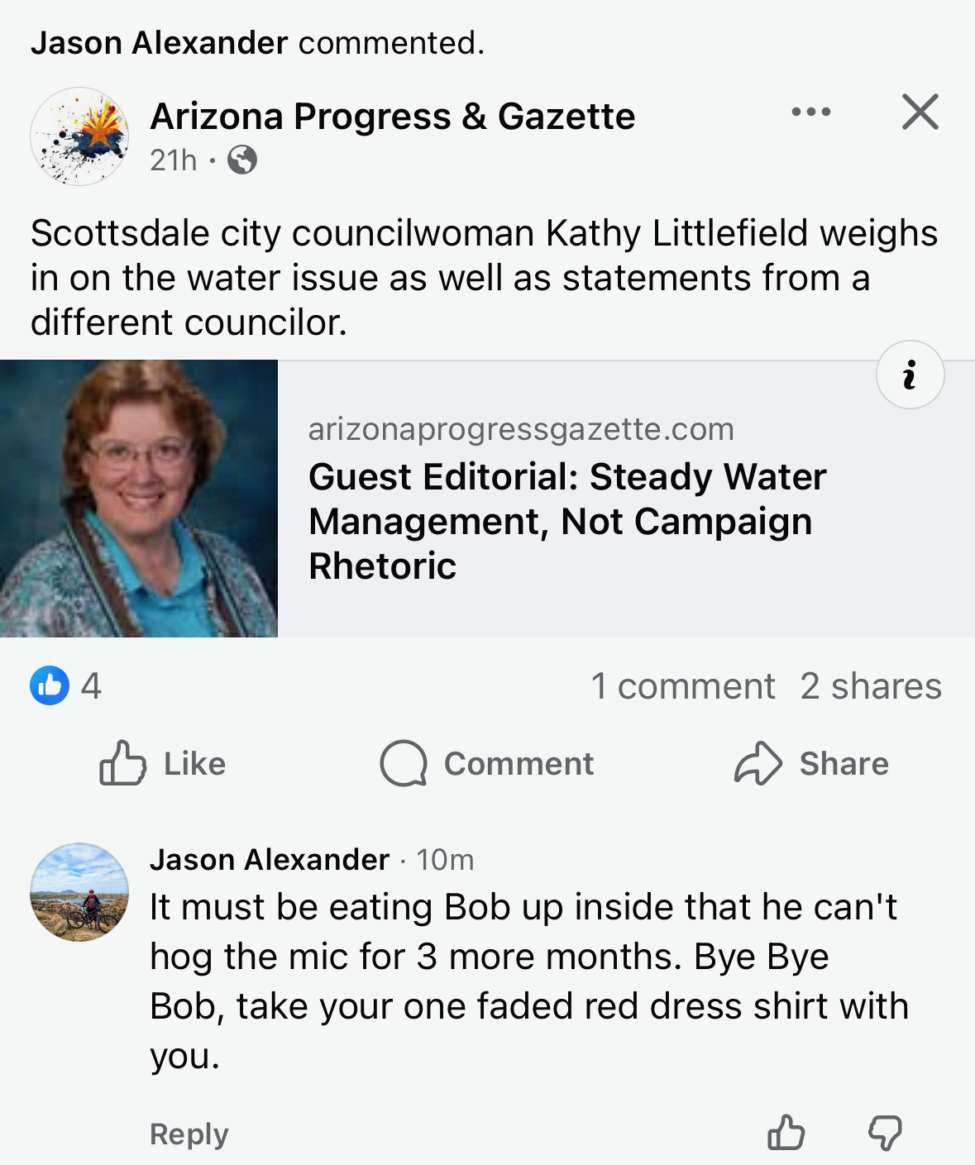The height and width of the screenshot is (1165, 975).
Task: Open Jason Alexander's profile from comment name
Action: (269, 860)
